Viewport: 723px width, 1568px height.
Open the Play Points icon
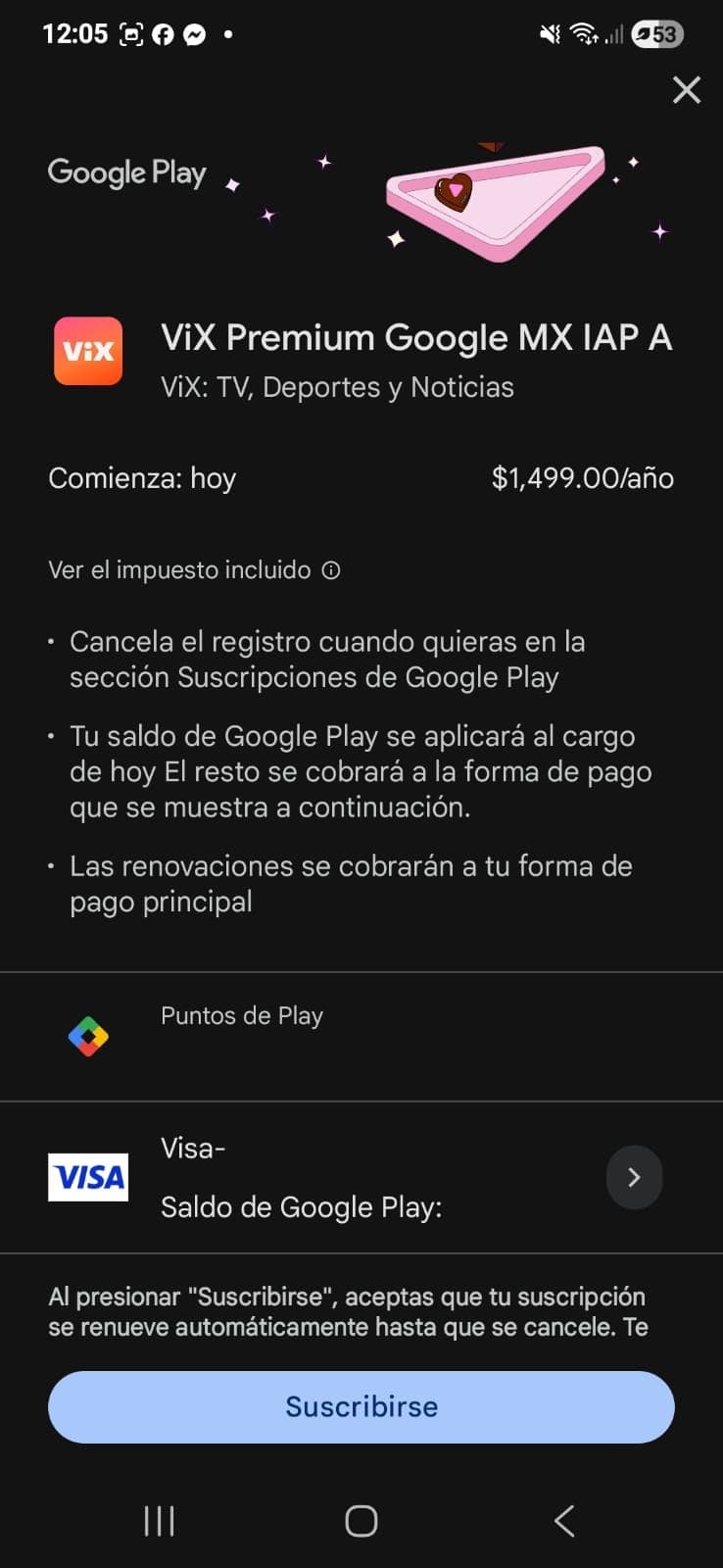(88, 1035)
